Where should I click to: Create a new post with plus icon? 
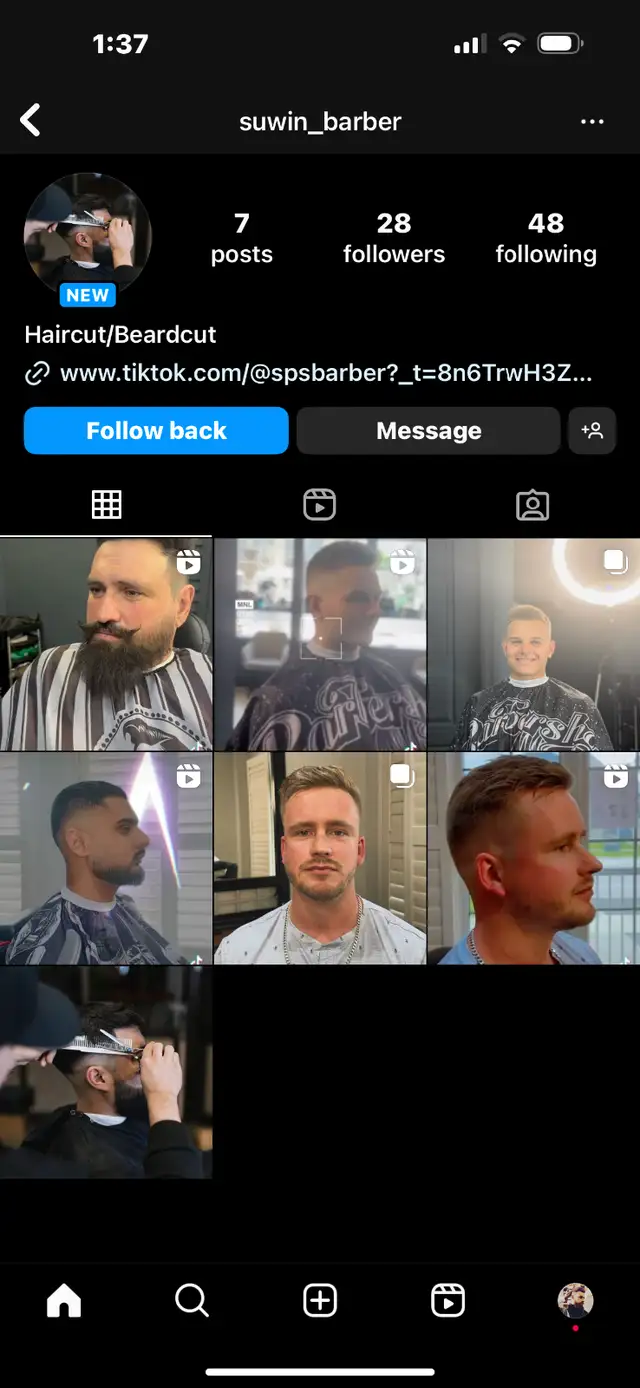(x=320, y=1300)
